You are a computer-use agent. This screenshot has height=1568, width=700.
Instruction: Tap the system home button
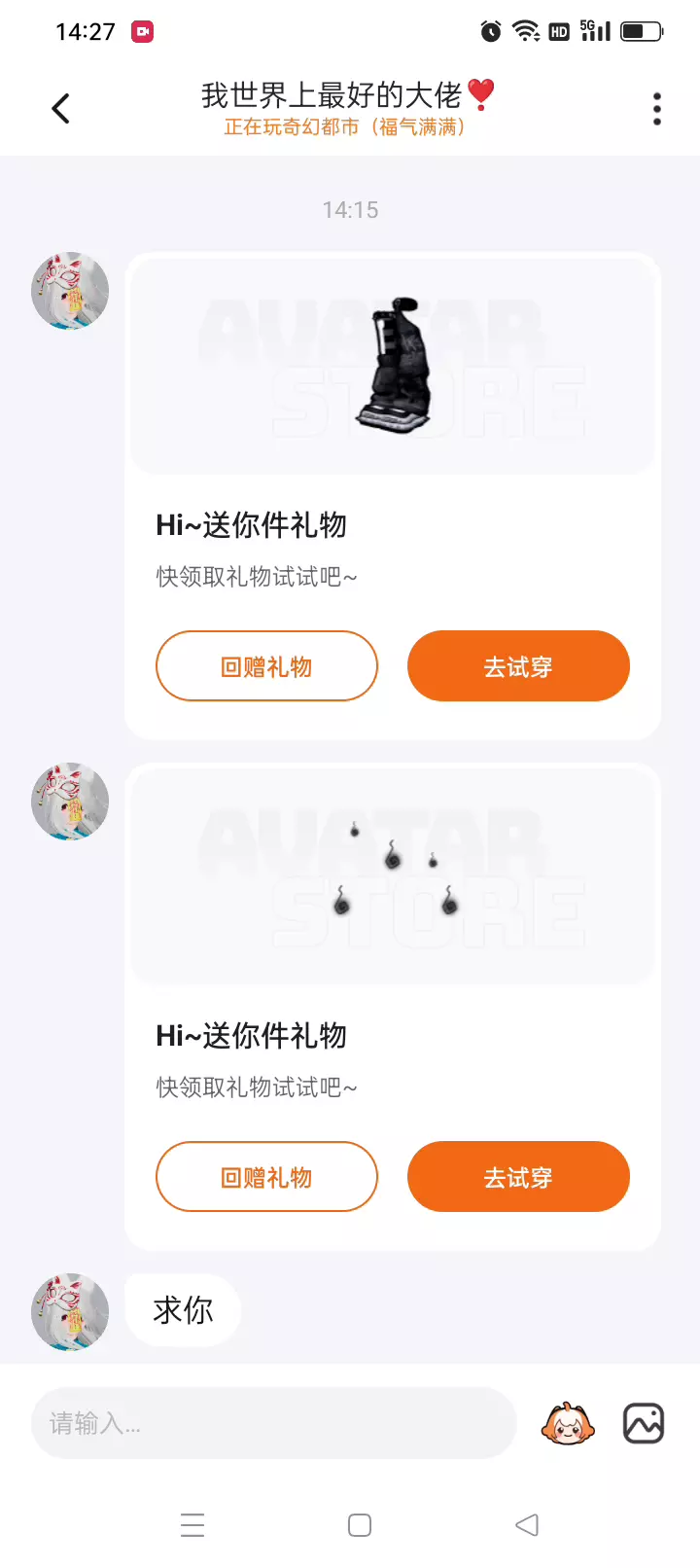tap(360, 1525)
